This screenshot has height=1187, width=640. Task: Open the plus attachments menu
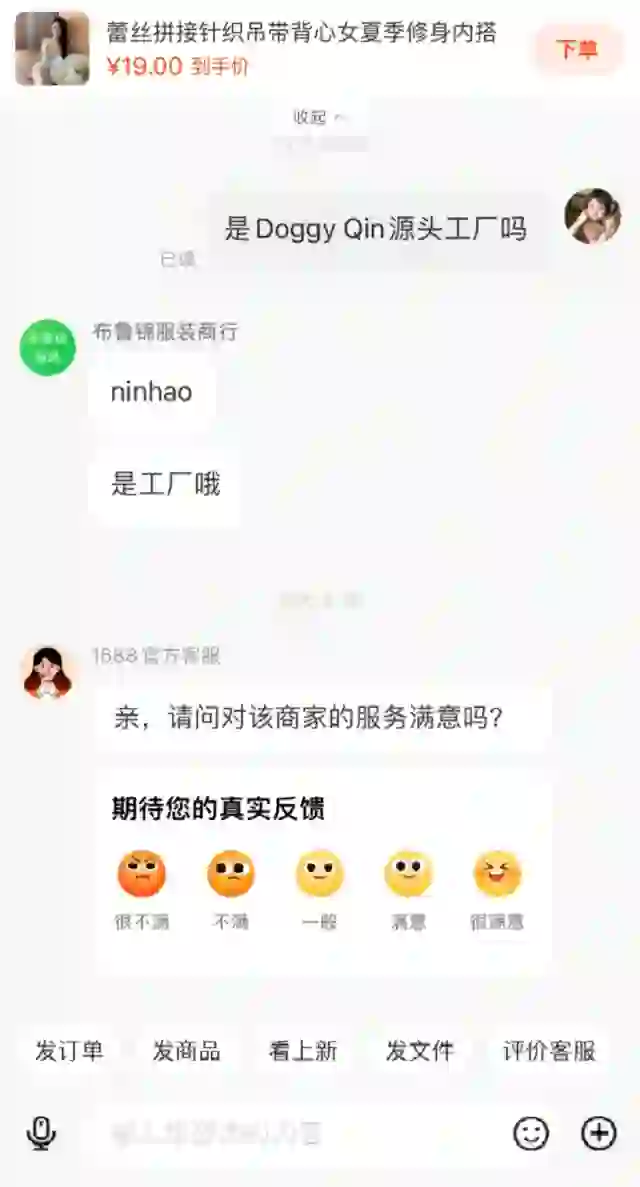tap(598, 1133)
